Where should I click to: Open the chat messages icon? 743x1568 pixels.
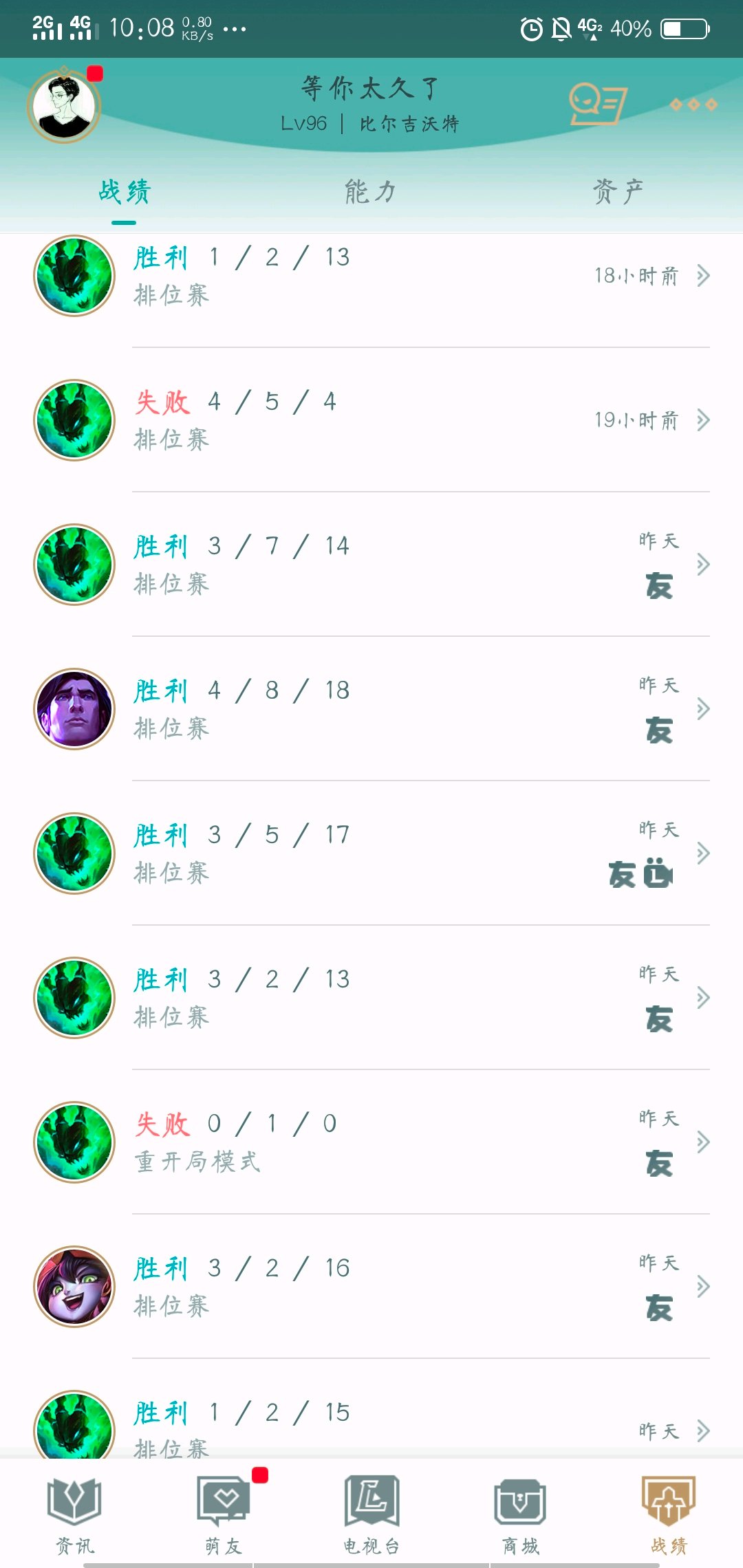[597, 105]
